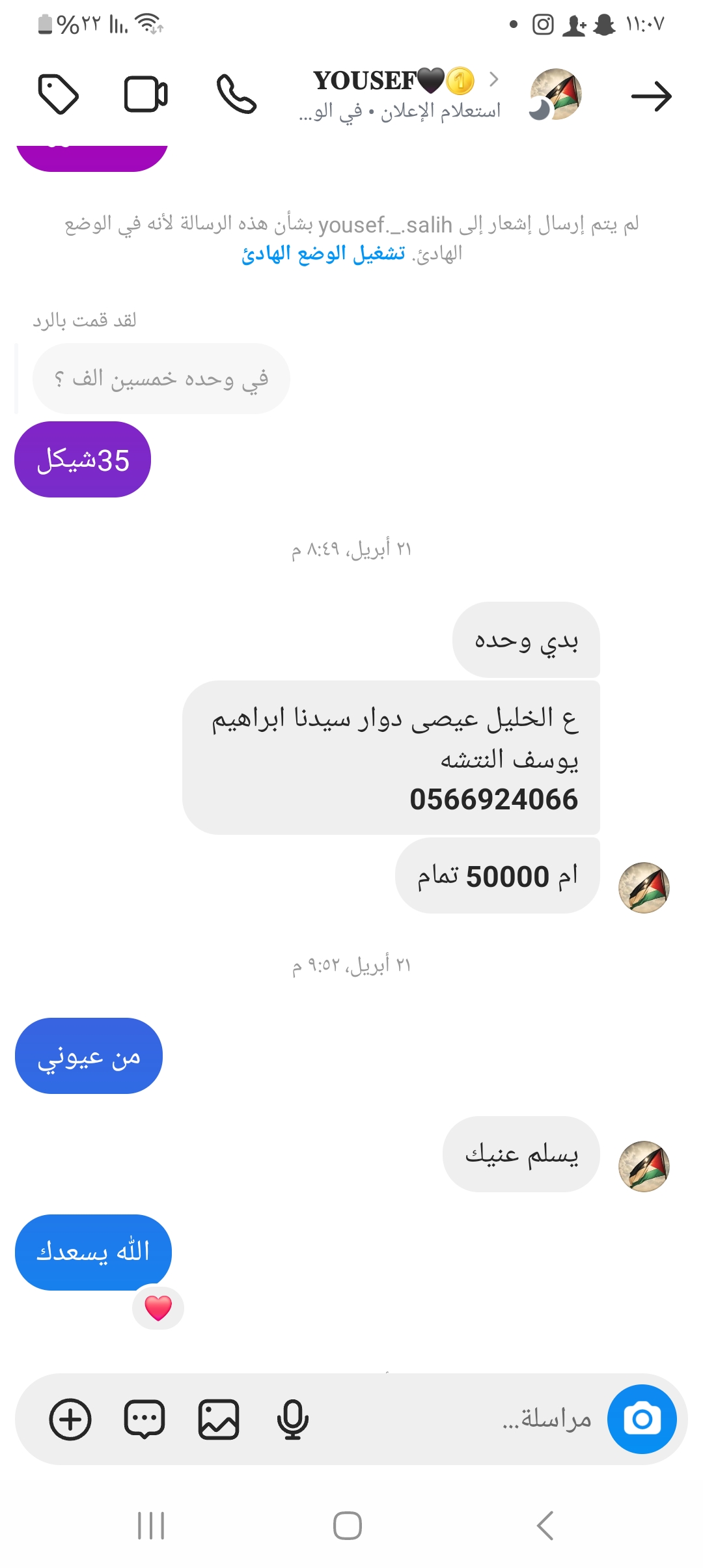This screenshot has width=703, height=1568.
Task: Tap the تشغيل الوضع الهادئ link
Action: (x=324, y=253)
